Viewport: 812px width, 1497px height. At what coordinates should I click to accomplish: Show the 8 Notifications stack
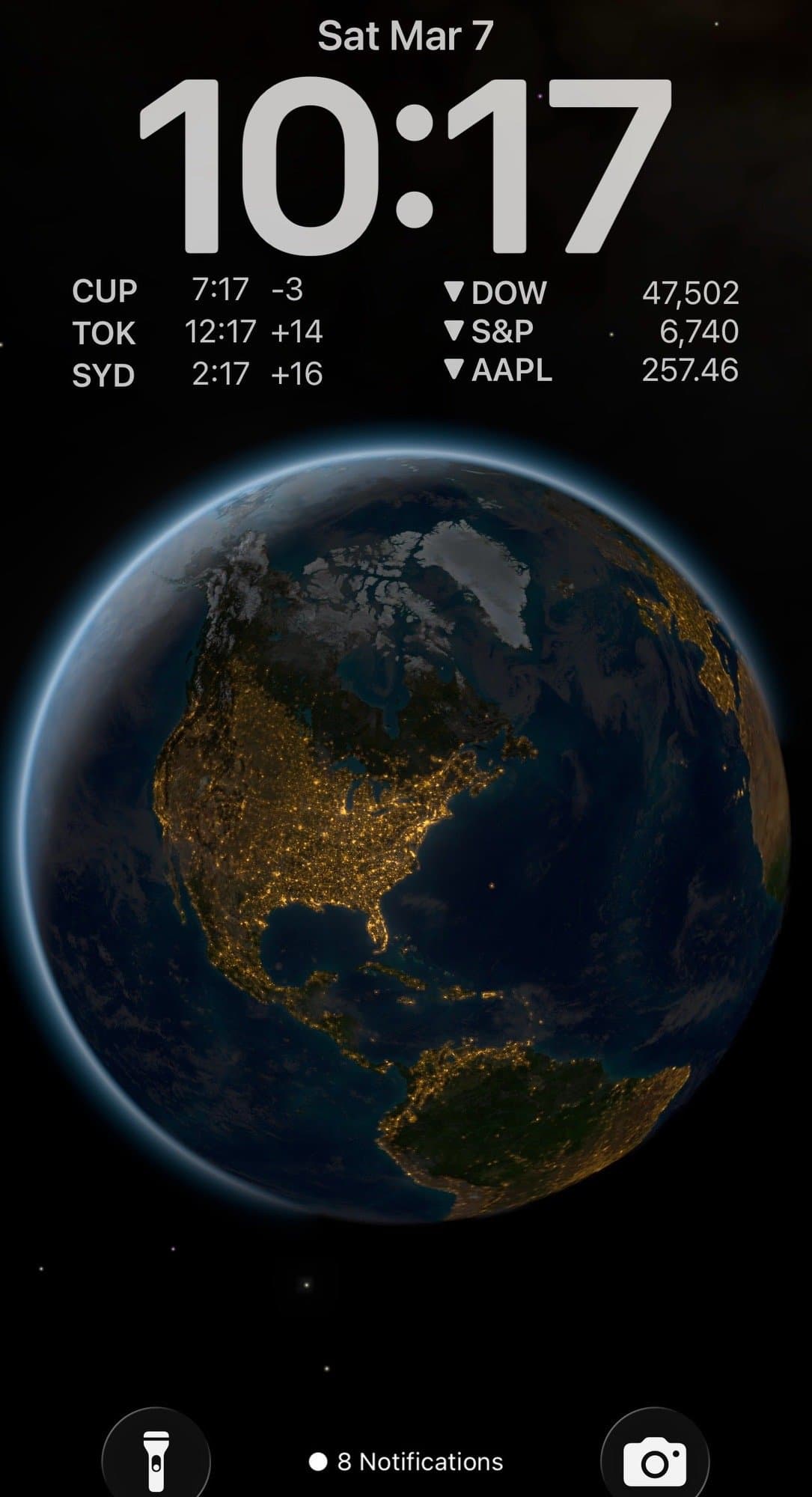pyautogui.click(x=406, y=1462)
